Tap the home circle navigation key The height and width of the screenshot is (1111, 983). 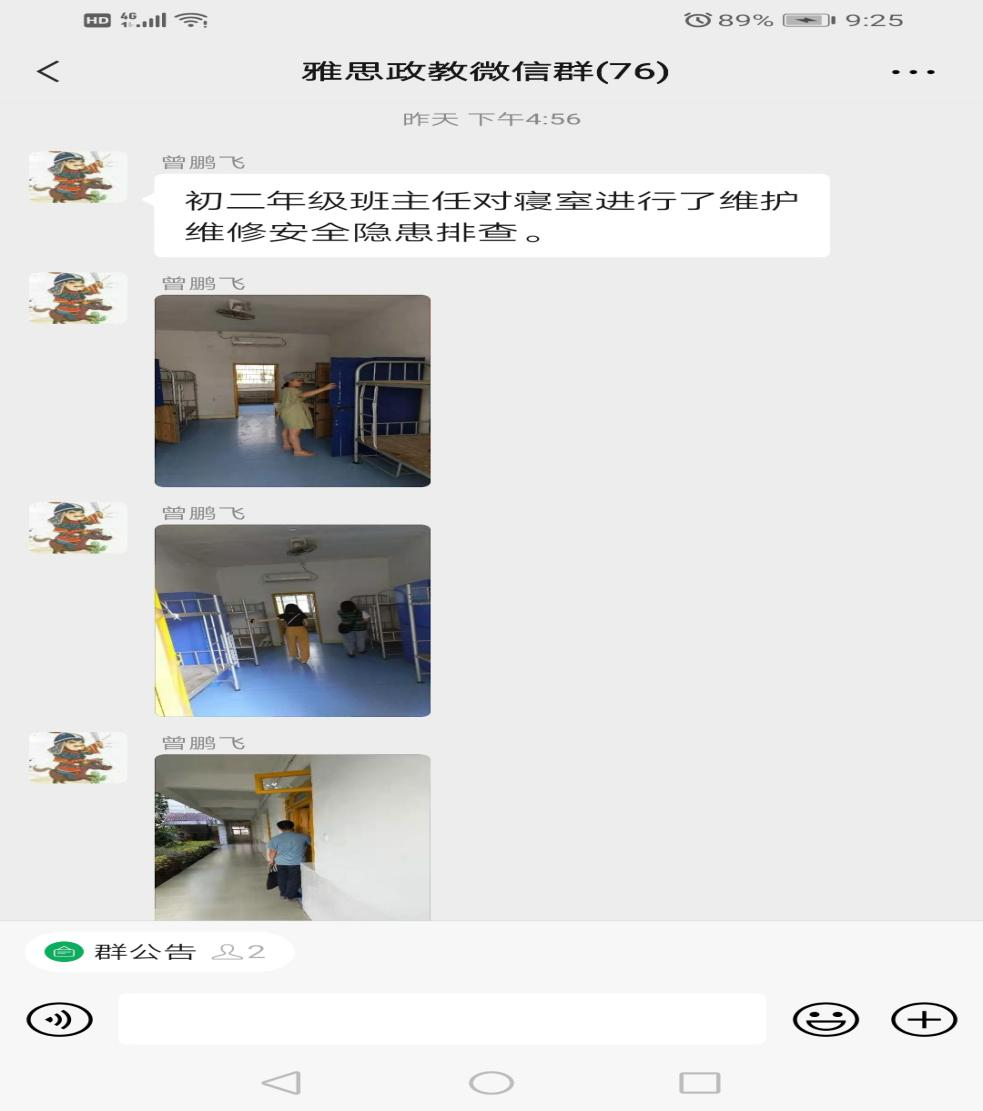pyautogui.click(x=491, y=1082)
